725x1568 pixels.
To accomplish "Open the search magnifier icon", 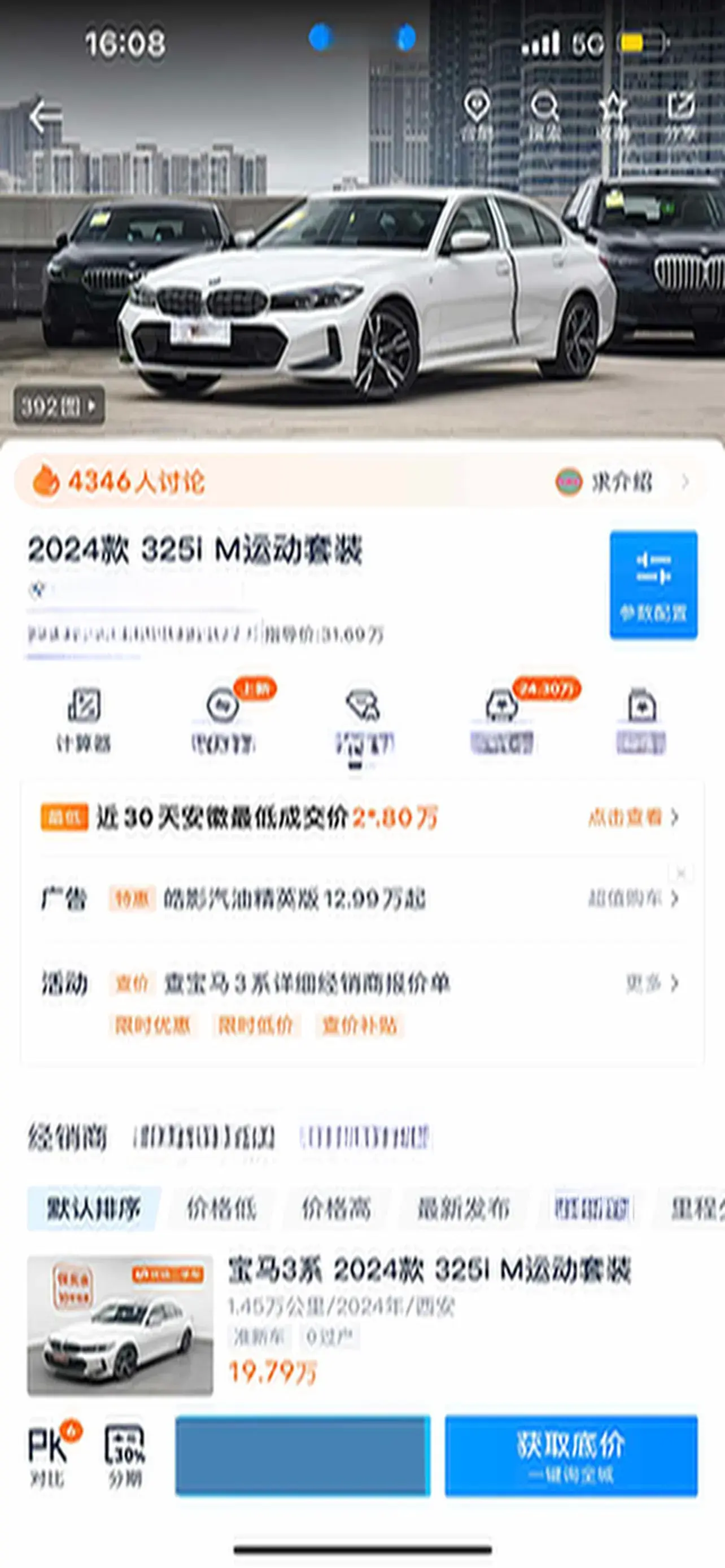I will pyautogui.click(x=544, y=115).
